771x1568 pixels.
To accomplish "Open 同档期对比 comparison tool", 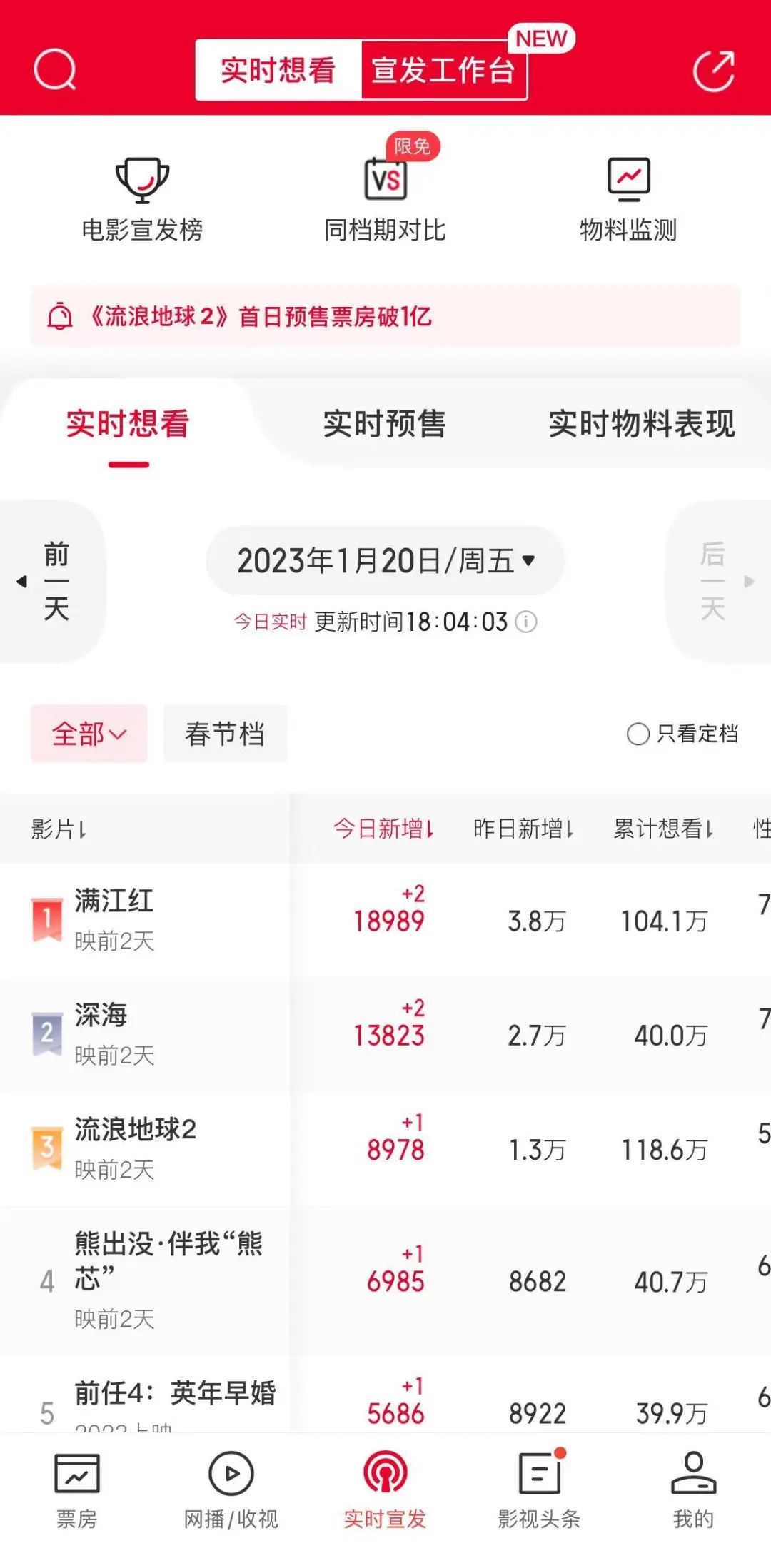I will (x=385, y=200).
